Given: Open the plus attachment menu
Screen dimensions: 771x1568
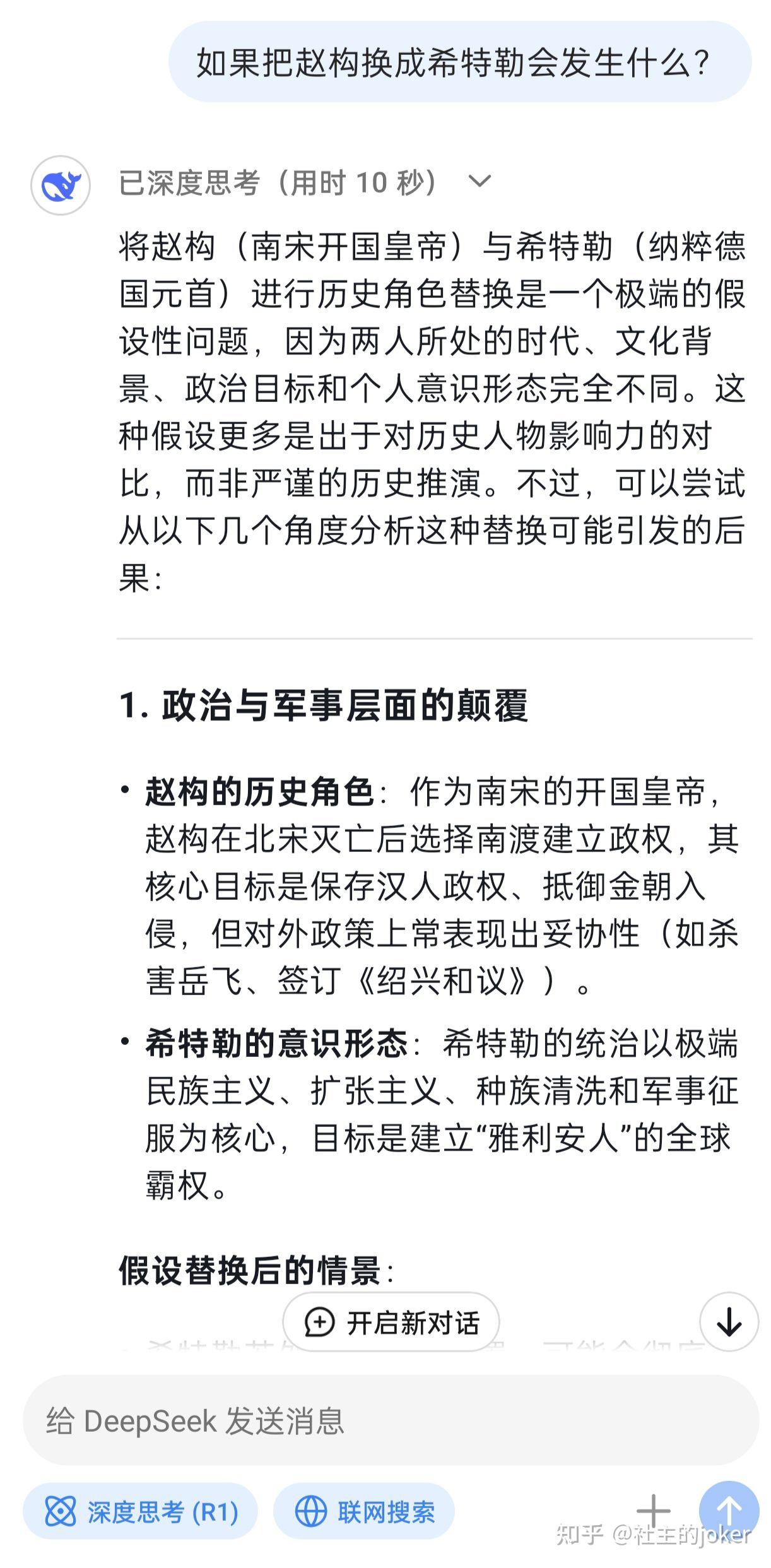Looking at the screenshot, I should (653, 1512).
